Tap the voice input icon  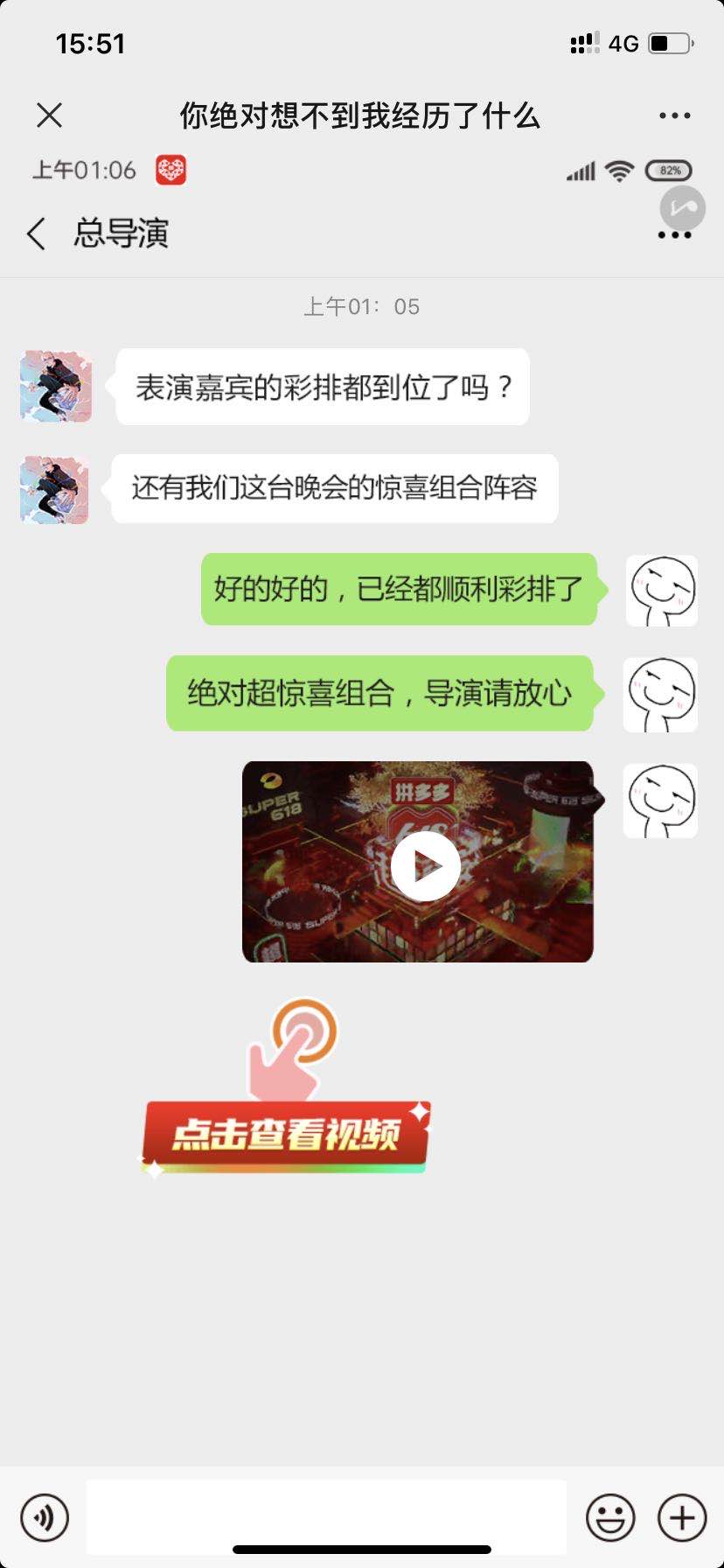[44, 1516]
